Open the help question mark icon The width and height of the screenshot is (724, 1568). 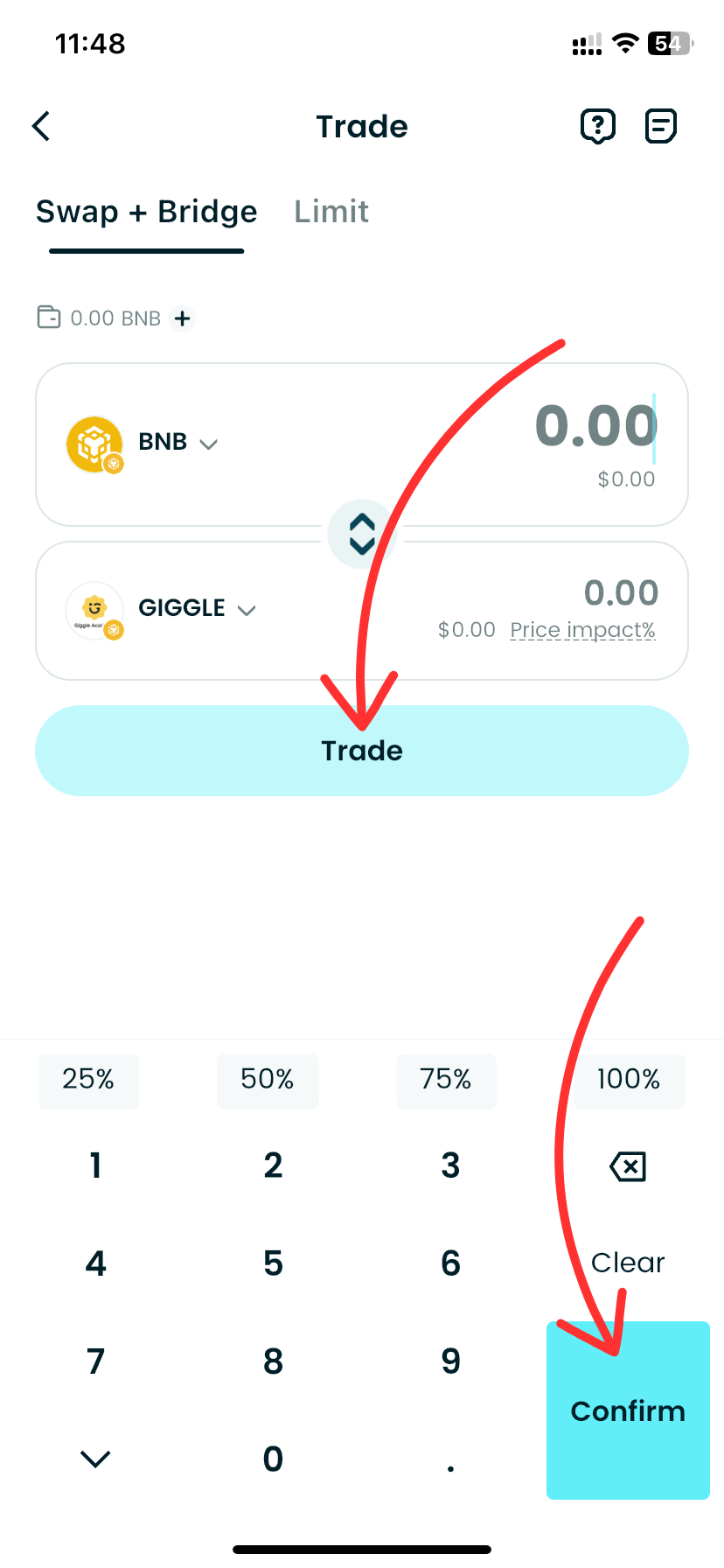click(598, 126)
